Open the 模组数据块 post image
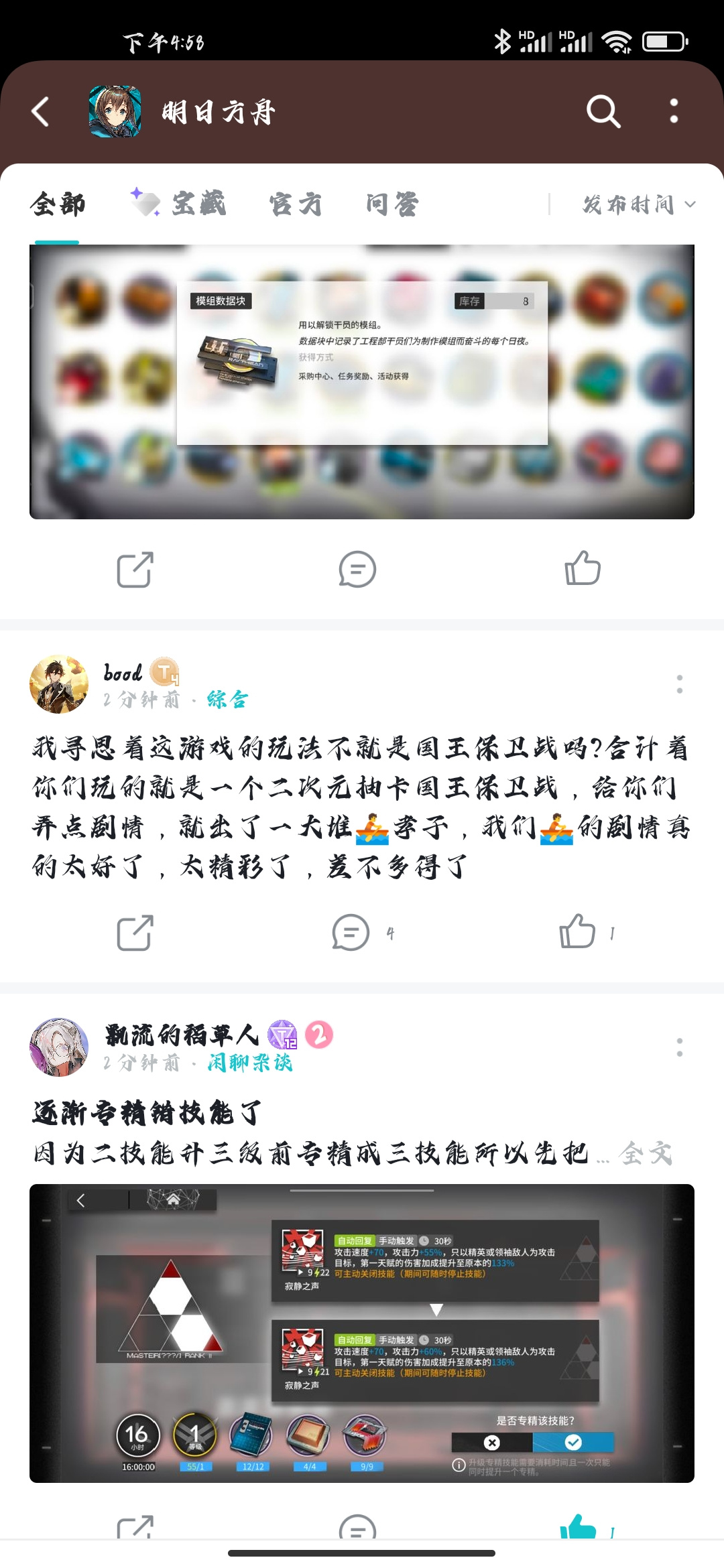This screenshot has width=724, height=1568. coord(362,382)
